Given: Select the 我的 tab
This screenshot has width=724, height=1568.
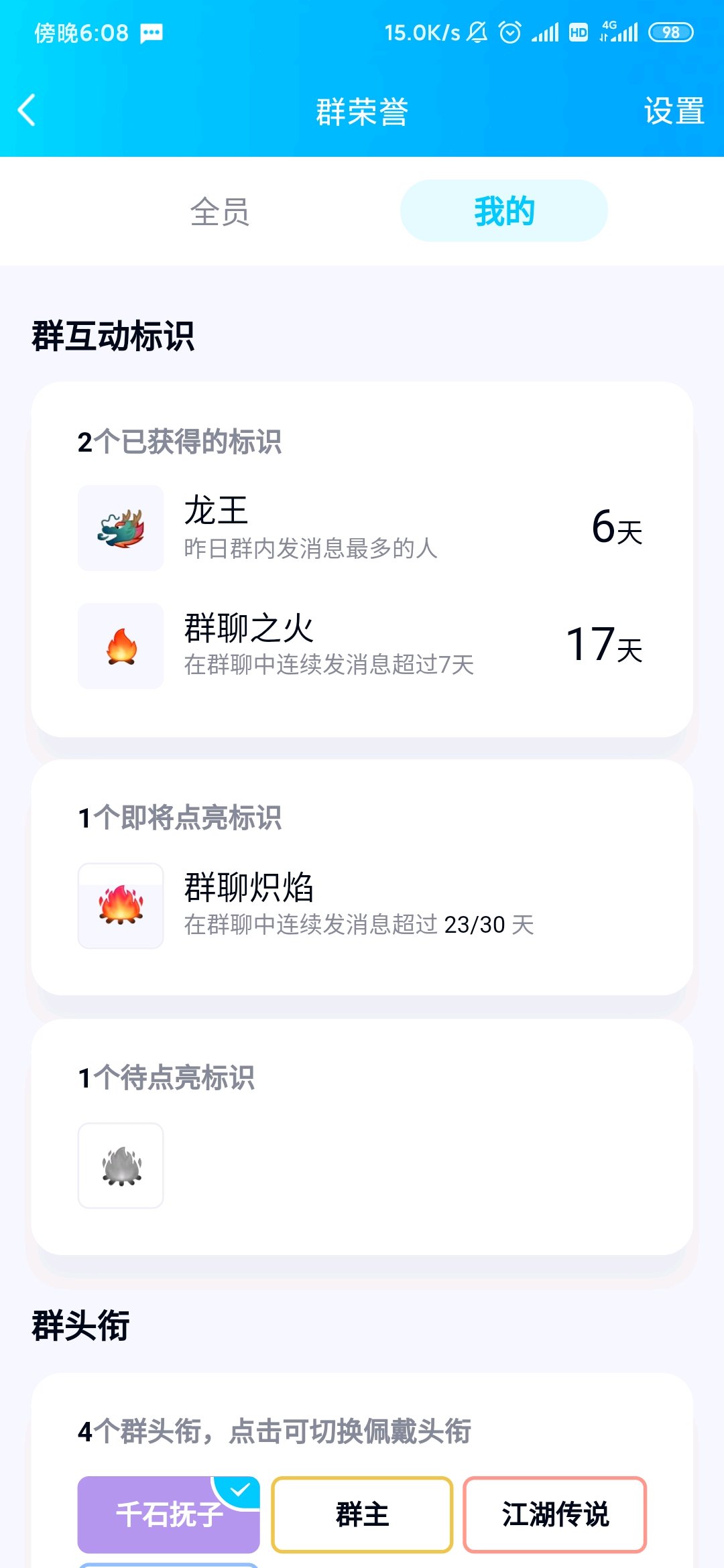Looking at the screenshot, I should coord(503,212).
